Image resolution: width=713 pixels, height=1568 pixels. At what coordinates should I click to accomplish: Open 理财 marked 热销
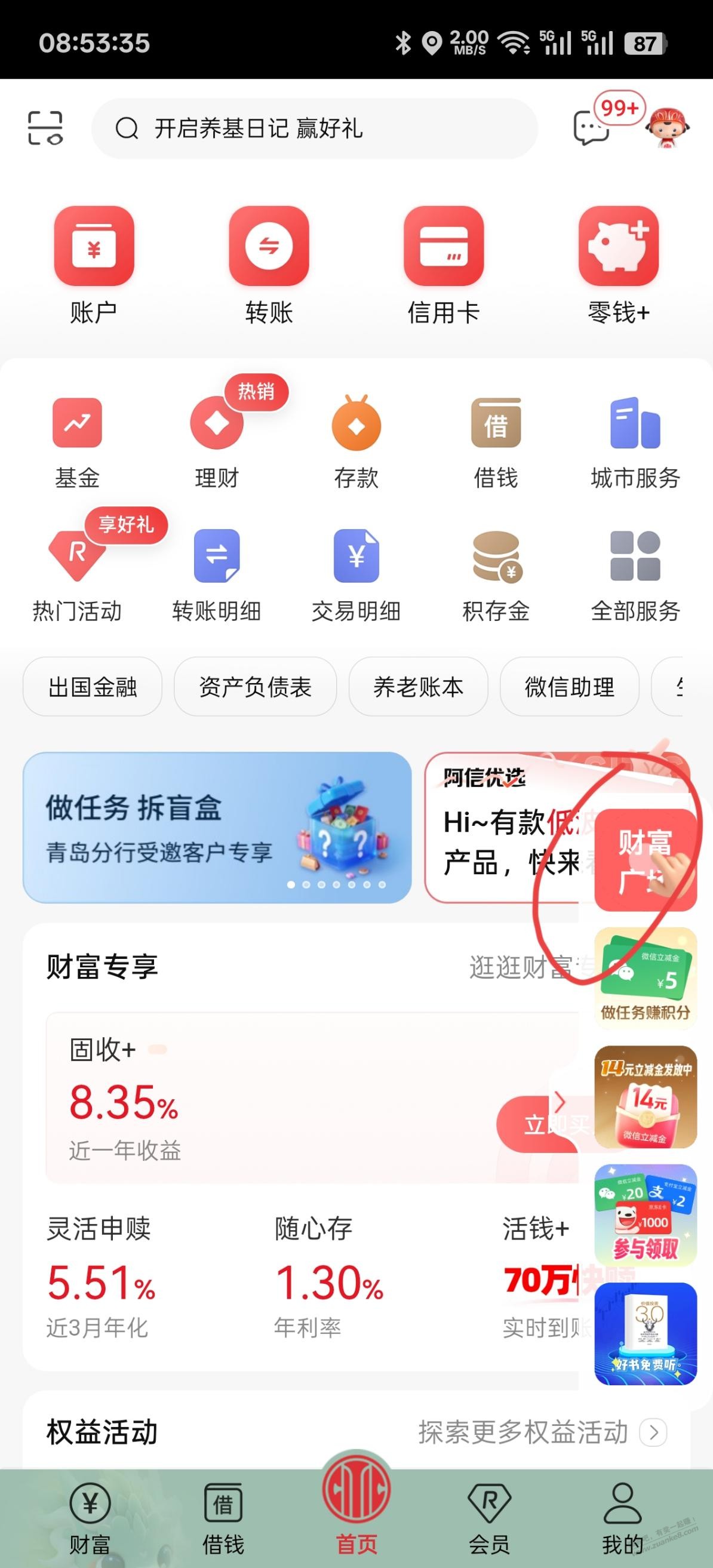(217, 442)
